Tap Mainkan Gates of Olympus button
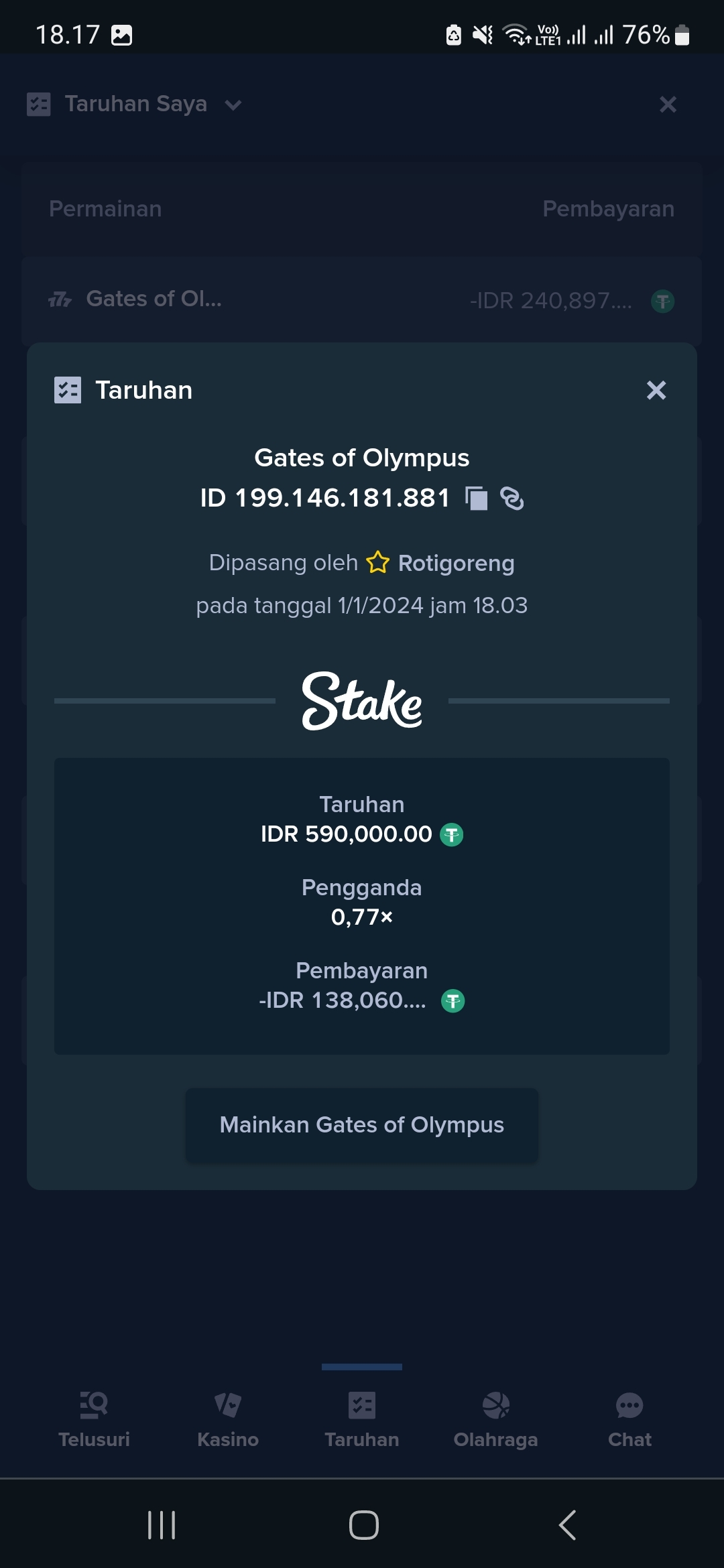The width and height of the screenshot is (724, 1568). click(362, 1125)
